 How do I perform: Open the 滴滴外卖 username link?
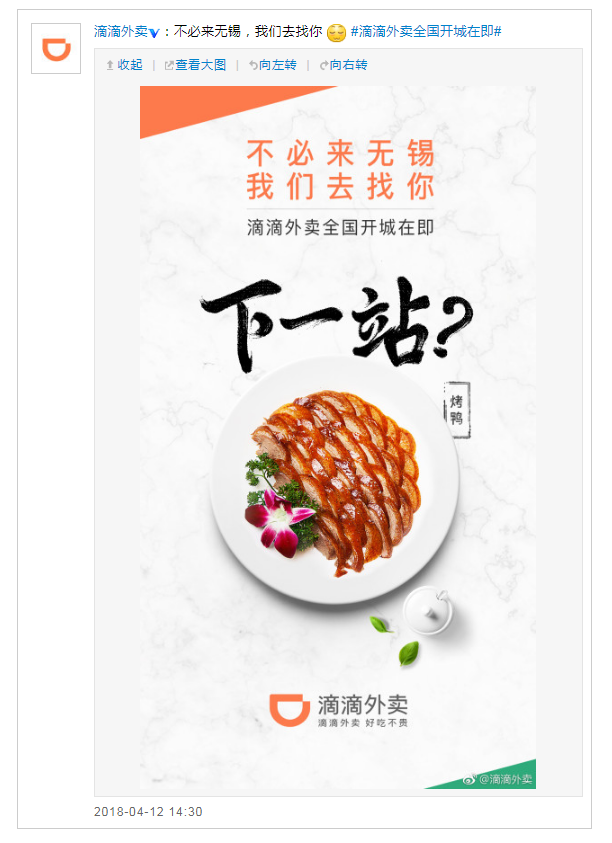click(120, 32)
